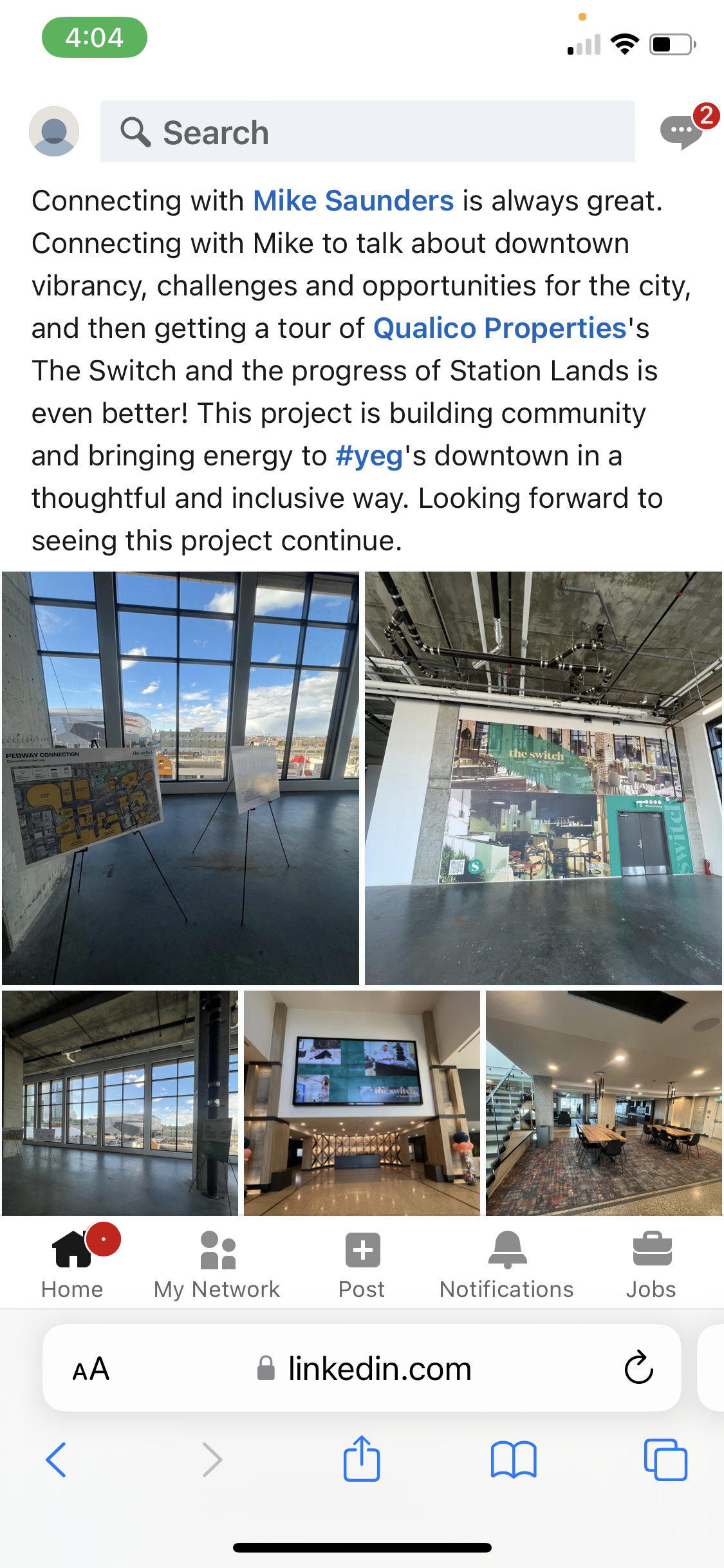View the Switch wall mural photo
724x1568 pixels.
click(x=543, y=778)
